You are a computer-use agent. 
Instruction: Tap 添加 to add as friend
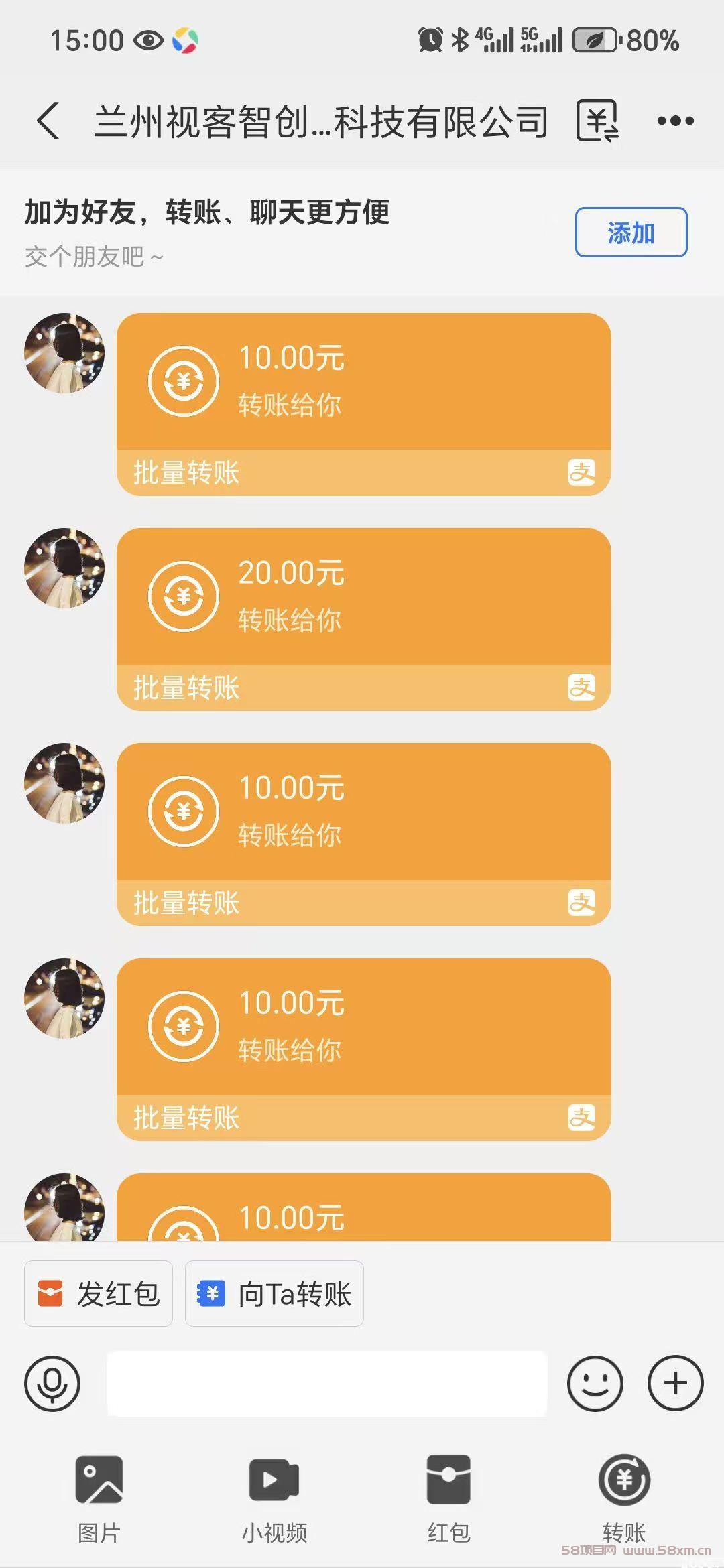tap(631, 233)
